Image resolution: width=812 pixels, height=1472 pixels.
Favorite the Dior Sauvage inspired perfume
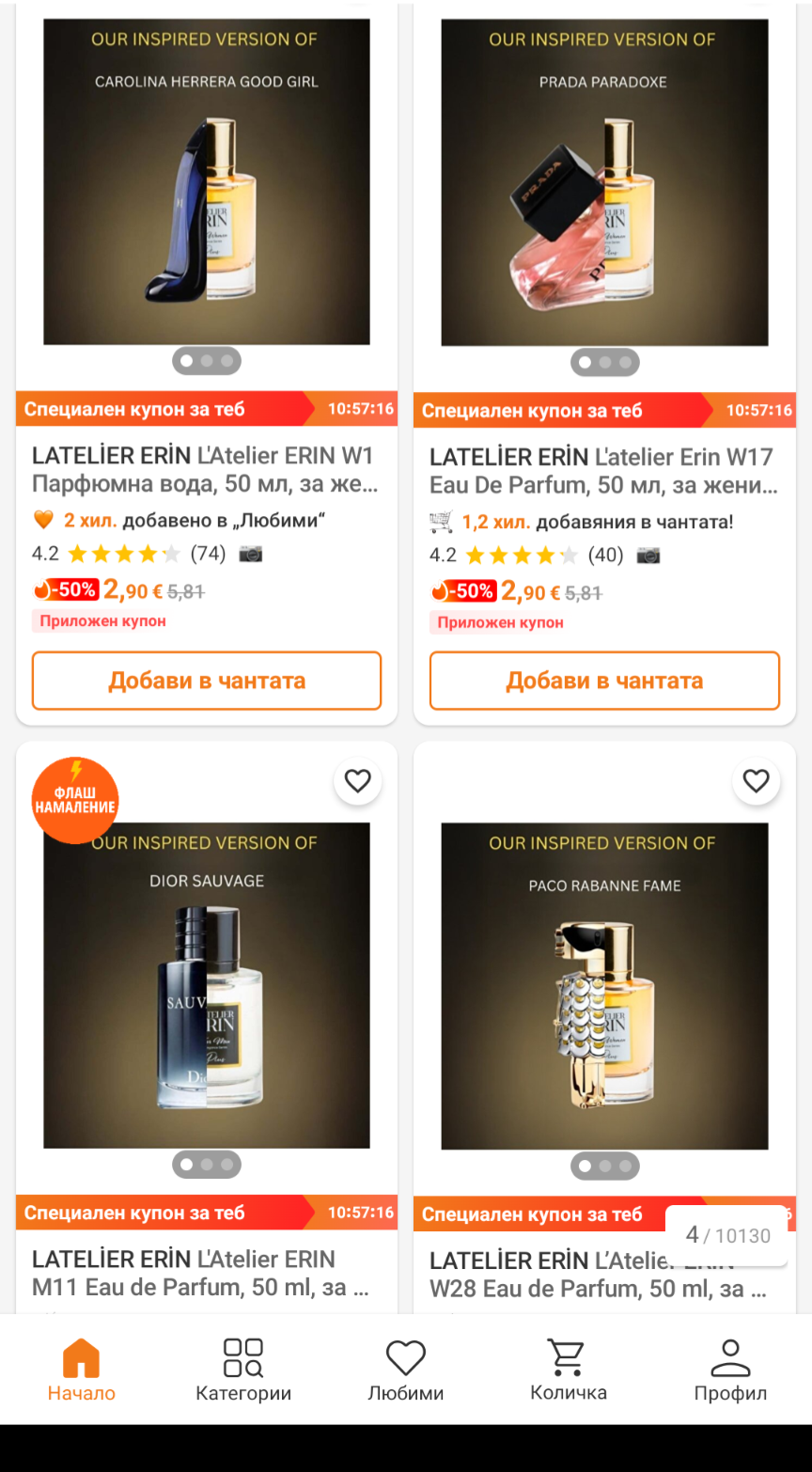358,781
